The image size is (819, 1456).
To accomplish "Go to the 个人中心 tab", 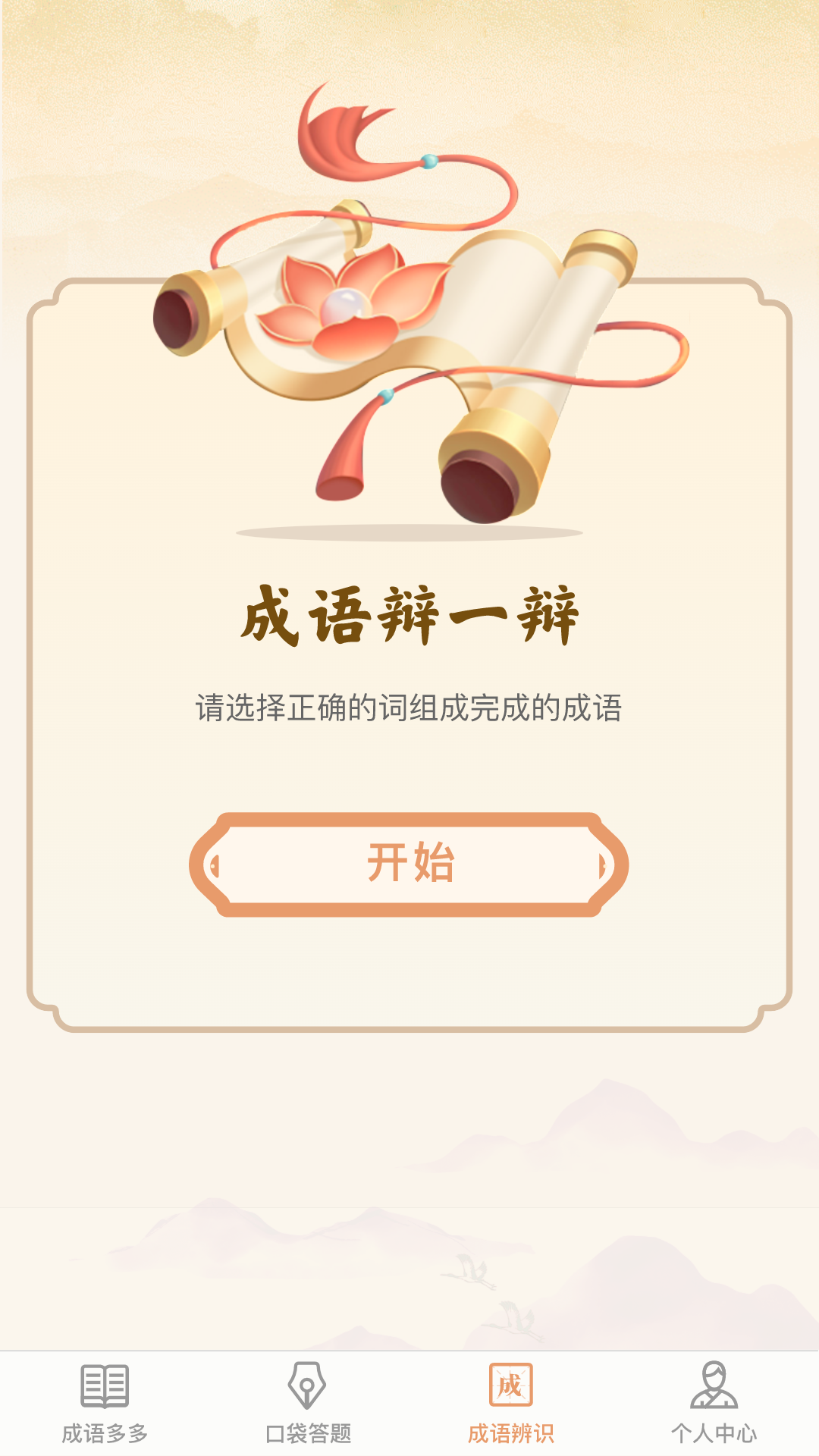I will (714, 1403).
